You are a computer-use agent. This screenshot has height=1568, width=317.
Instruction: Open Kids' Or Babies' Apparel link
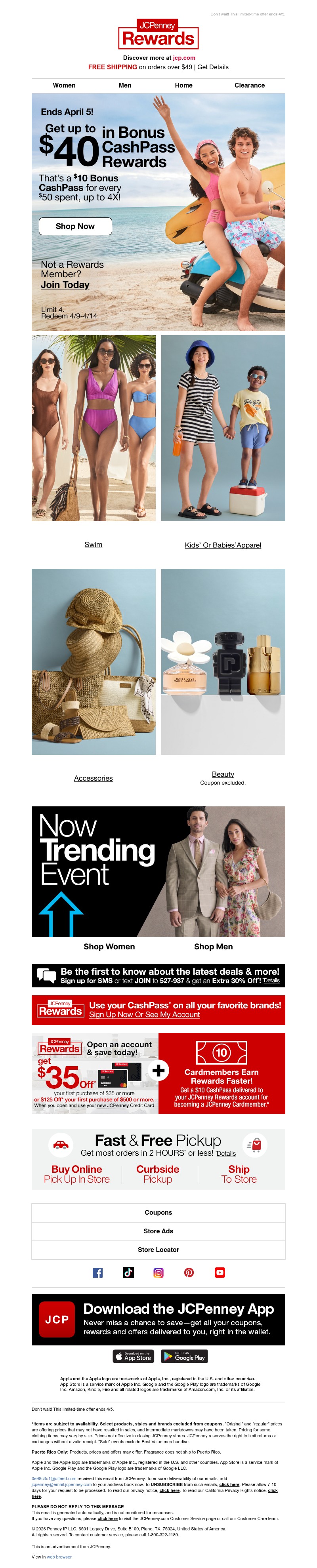223,545
